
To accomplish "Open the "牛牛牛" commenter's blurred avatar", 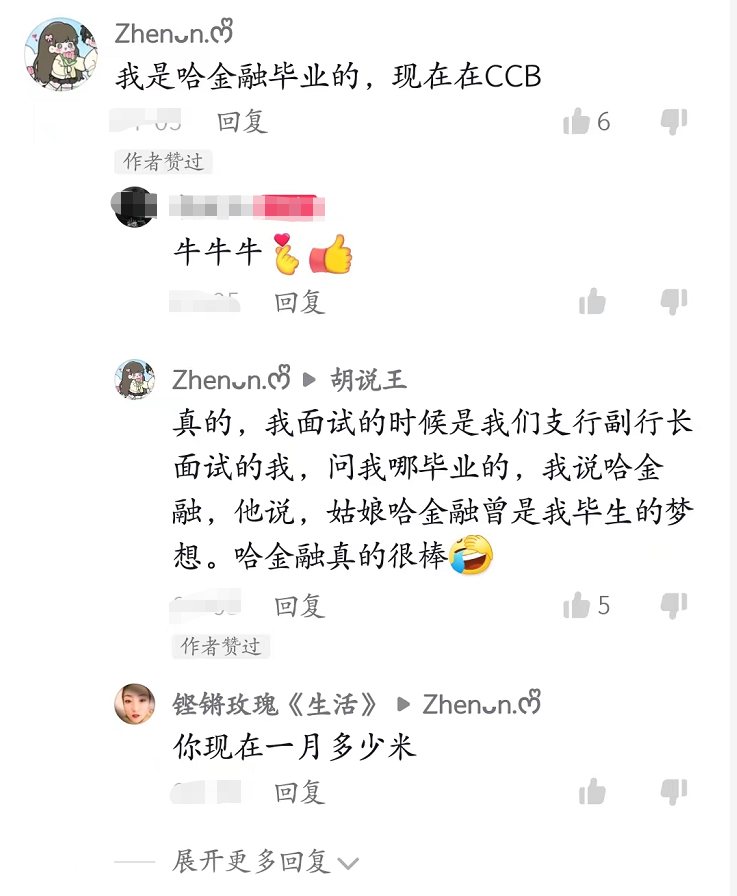I will click(134, 208).
